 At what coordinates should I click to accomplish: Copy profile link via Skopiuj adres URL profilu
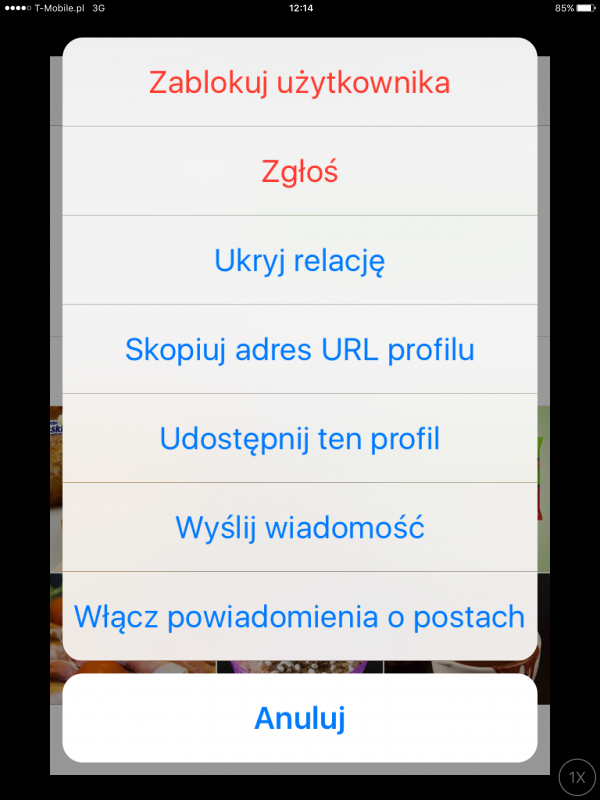(x=300, y=350)
